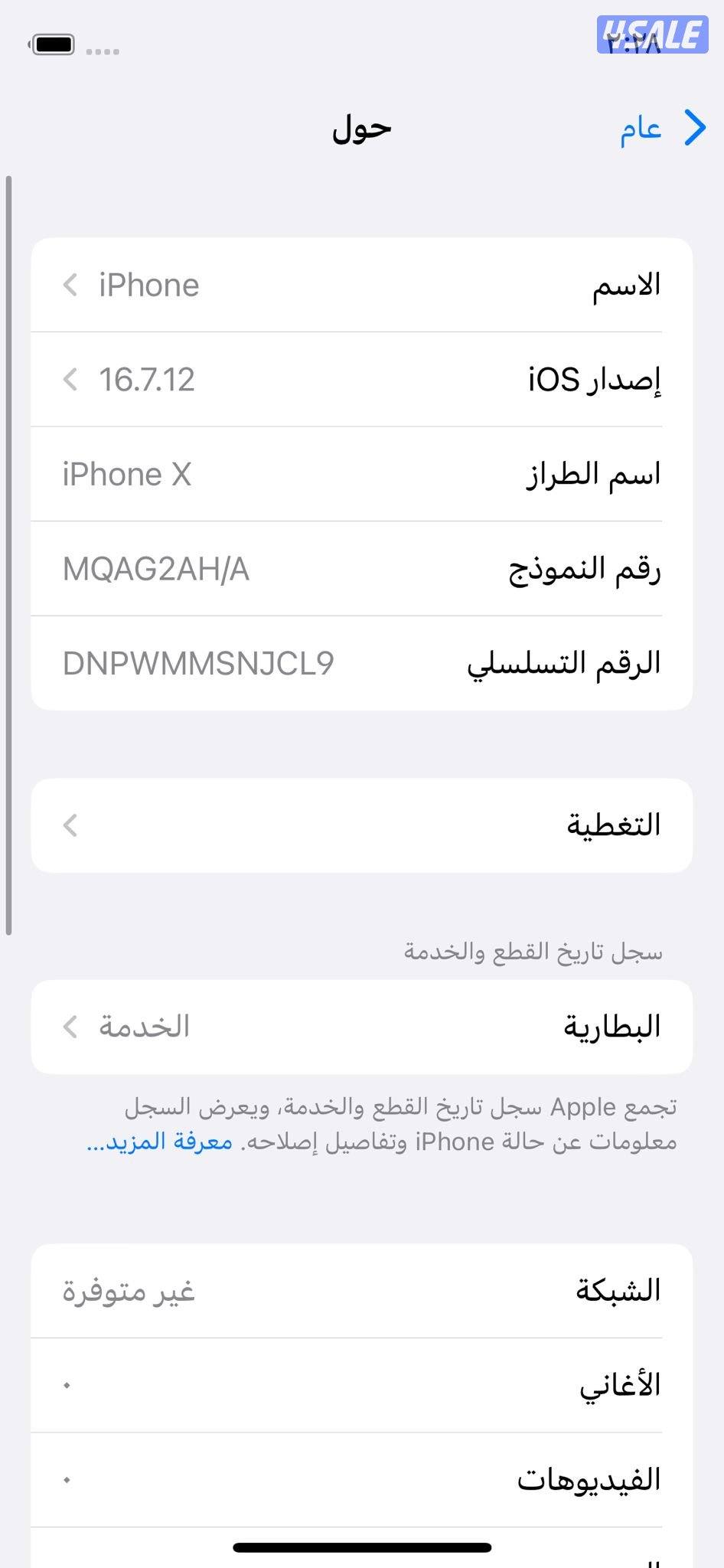Open الخدمة details under البطارية
This screenshot has width=724, height=1568.
145,1027
